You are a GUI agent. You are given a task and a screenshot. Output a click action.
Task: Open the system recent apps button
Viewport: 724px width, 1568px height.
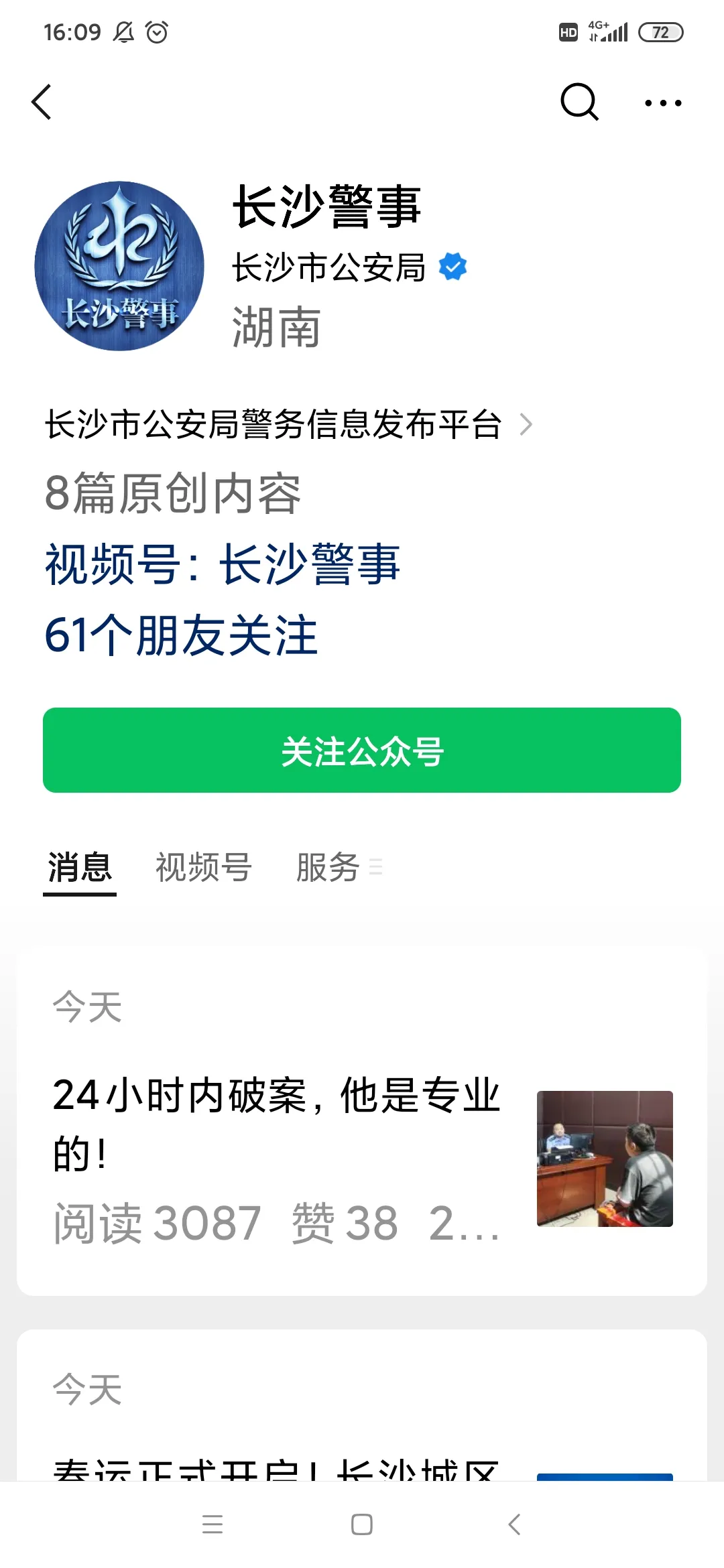click(x=213, y=1524)
